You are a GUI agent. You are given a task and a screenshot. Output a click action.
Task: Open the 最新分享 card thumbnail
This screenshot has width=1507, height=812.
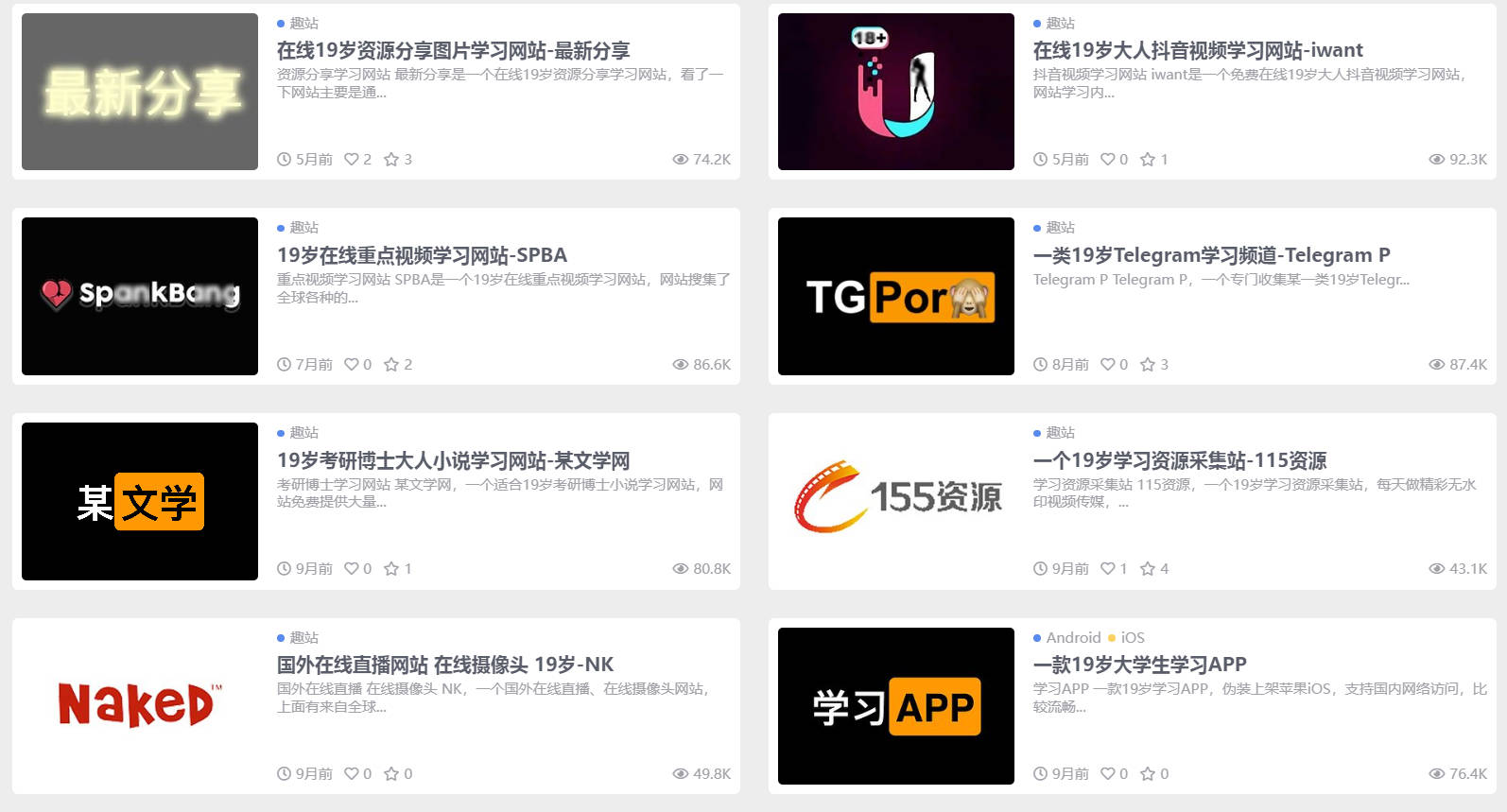(140, 92)
